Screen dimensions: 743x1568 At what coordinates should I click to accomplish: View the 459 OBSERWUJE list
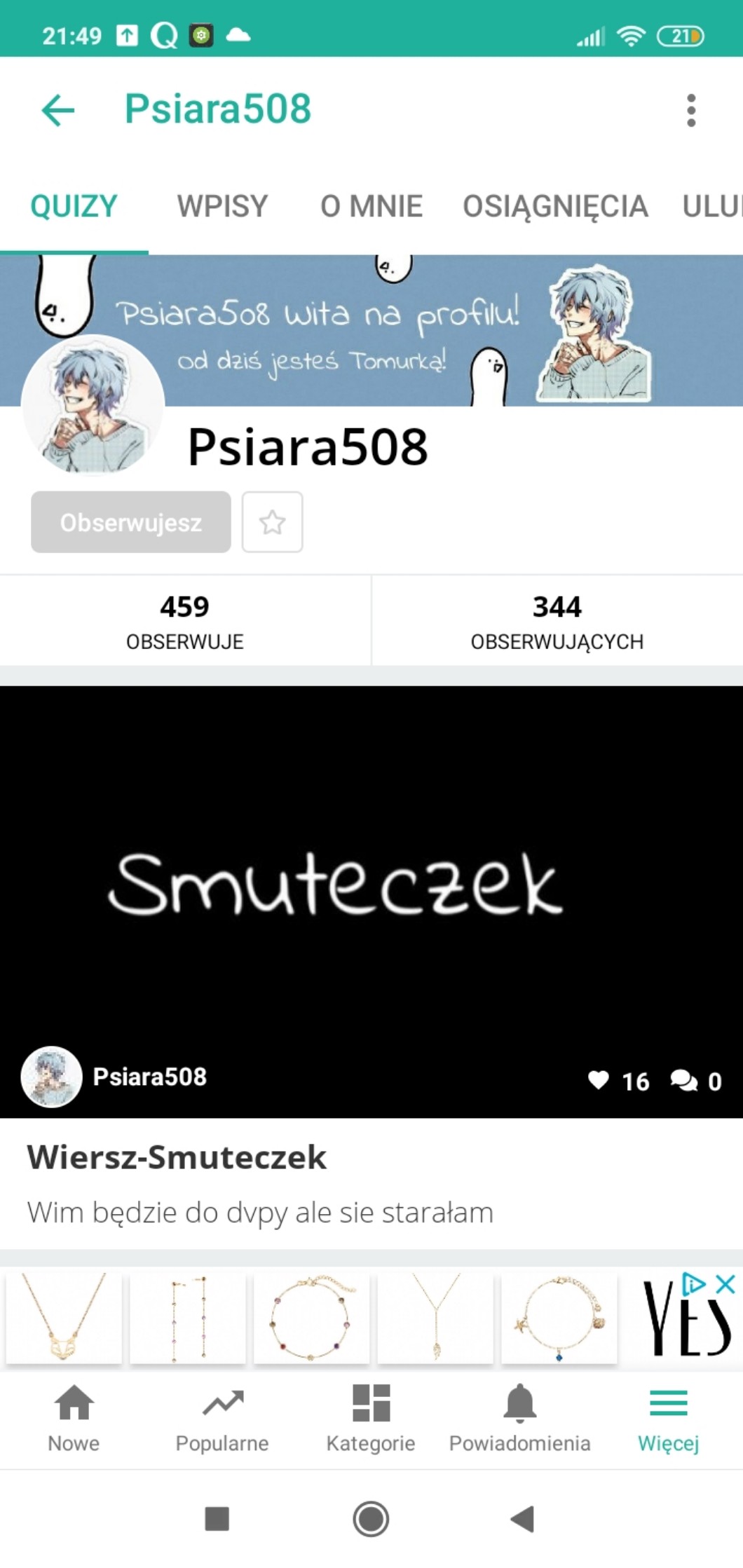point(185,620)
